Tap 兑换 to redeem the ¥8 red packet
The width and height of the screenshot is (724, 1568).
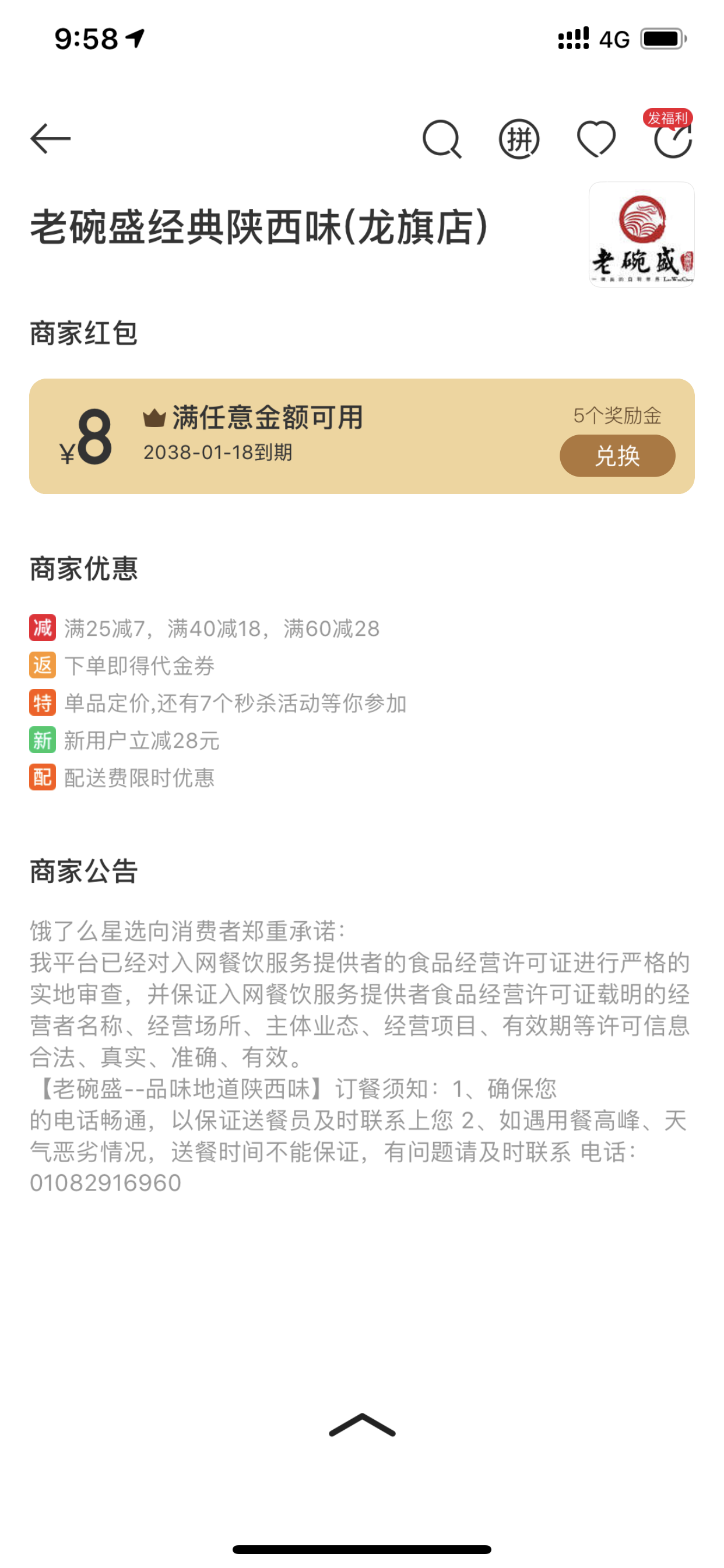pyautogui.click(x=617, y=456)
